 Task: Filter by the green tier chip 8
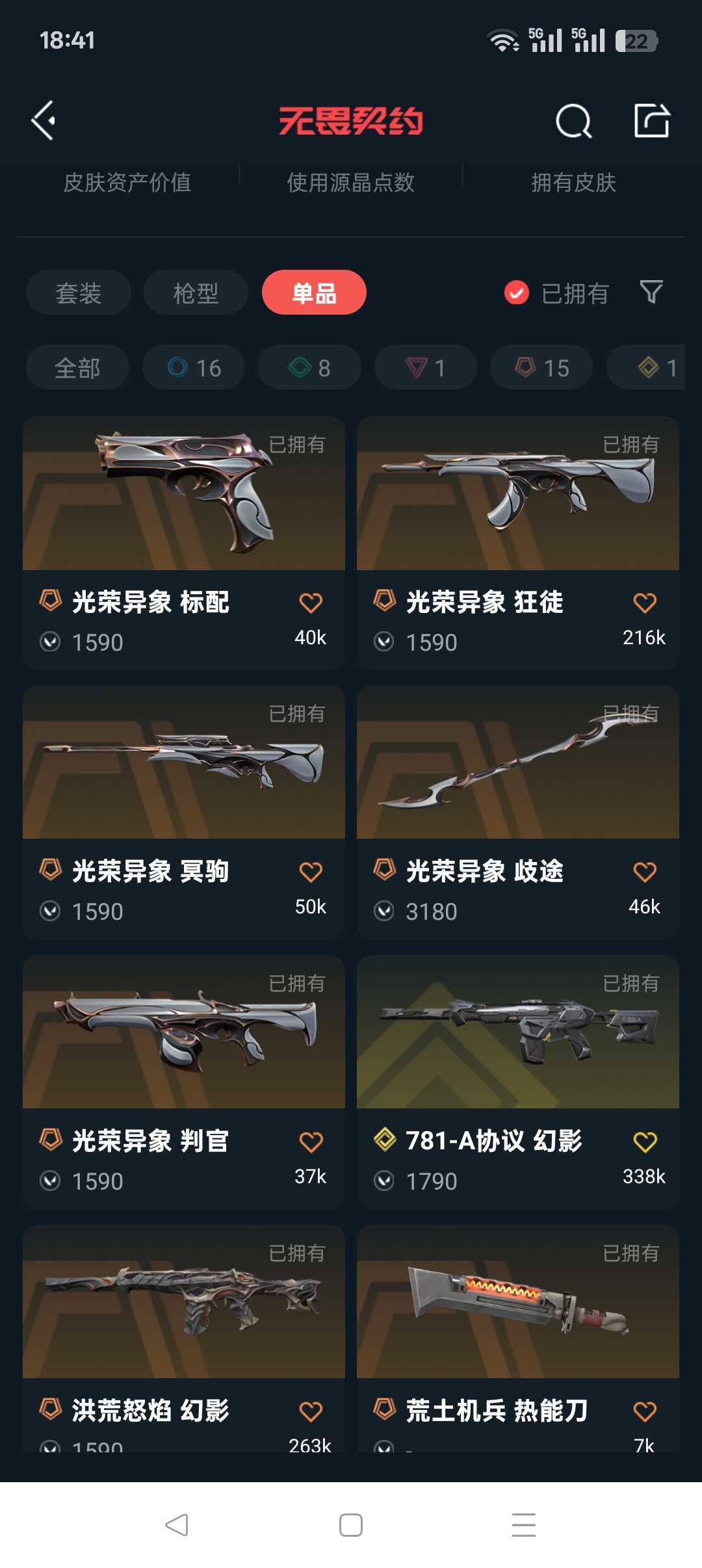(309, 367)
